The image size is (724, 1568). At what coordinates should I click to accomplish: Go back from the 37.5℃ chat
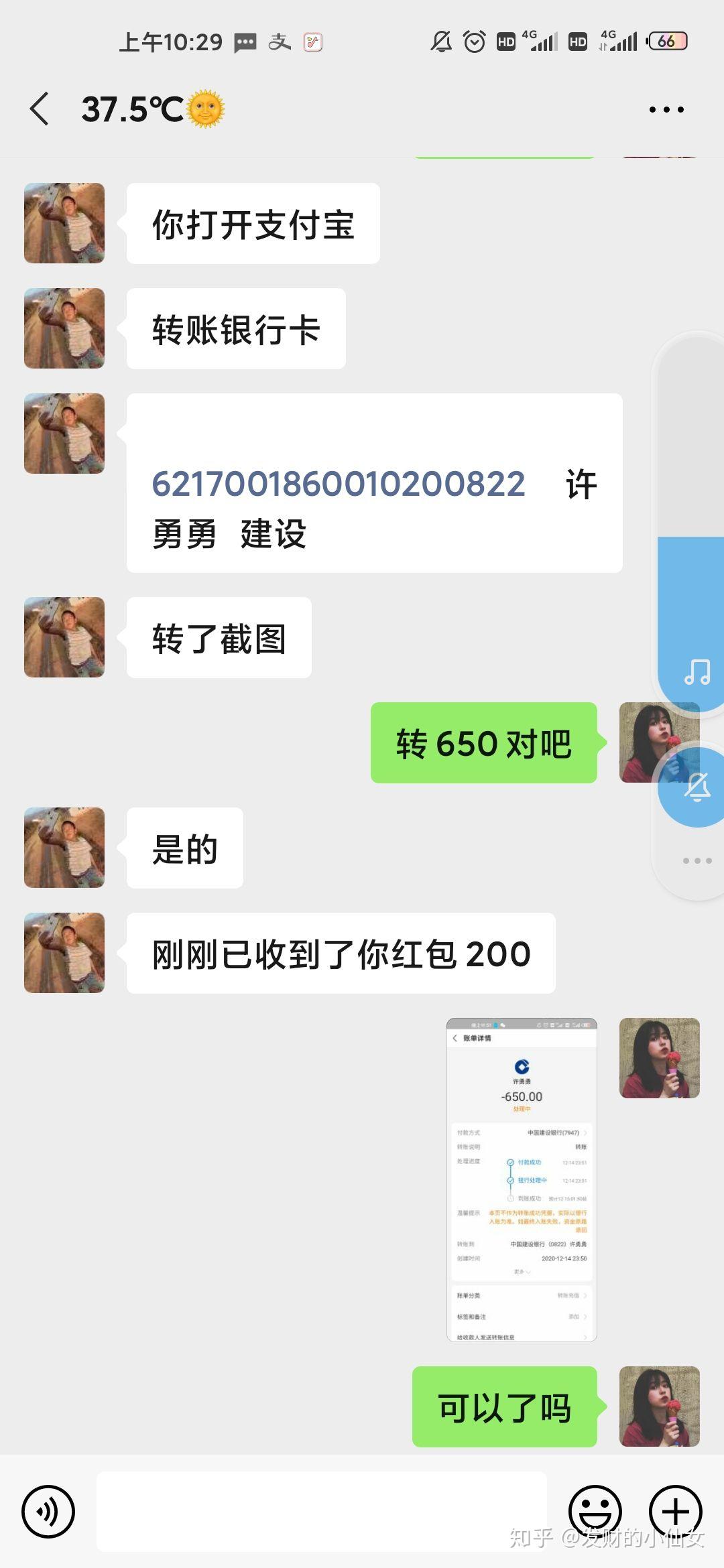(x=40, y=109)
